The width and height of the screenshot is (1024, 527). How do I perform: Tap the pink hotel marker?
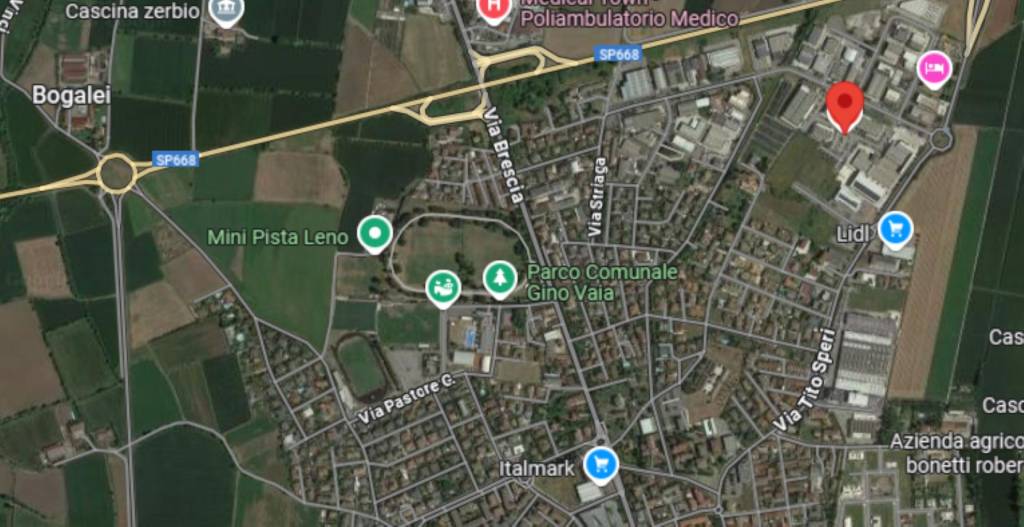933,68
